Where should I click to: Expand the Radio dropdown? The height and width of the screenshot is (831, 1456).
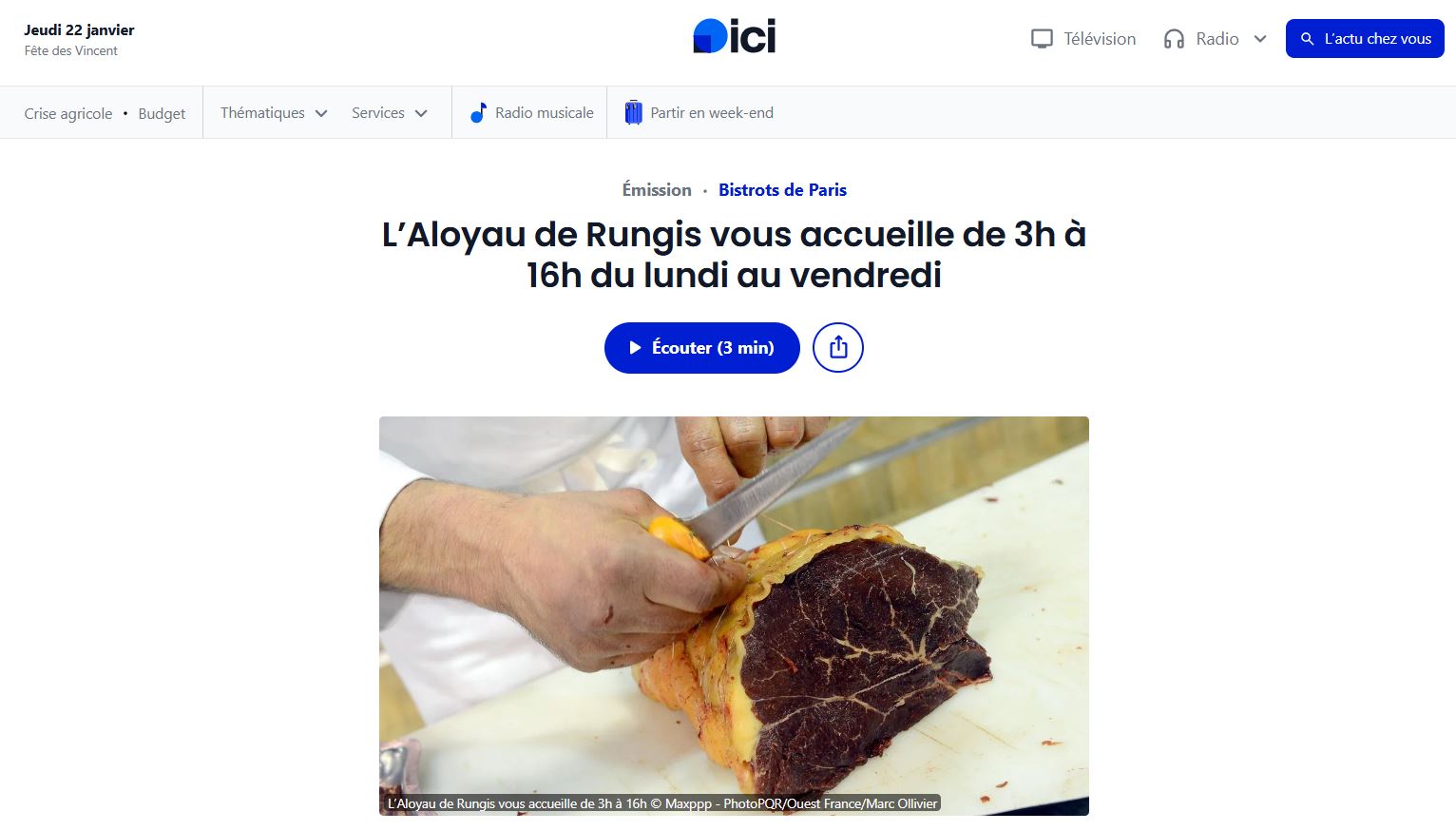(x=1216, y=39)
